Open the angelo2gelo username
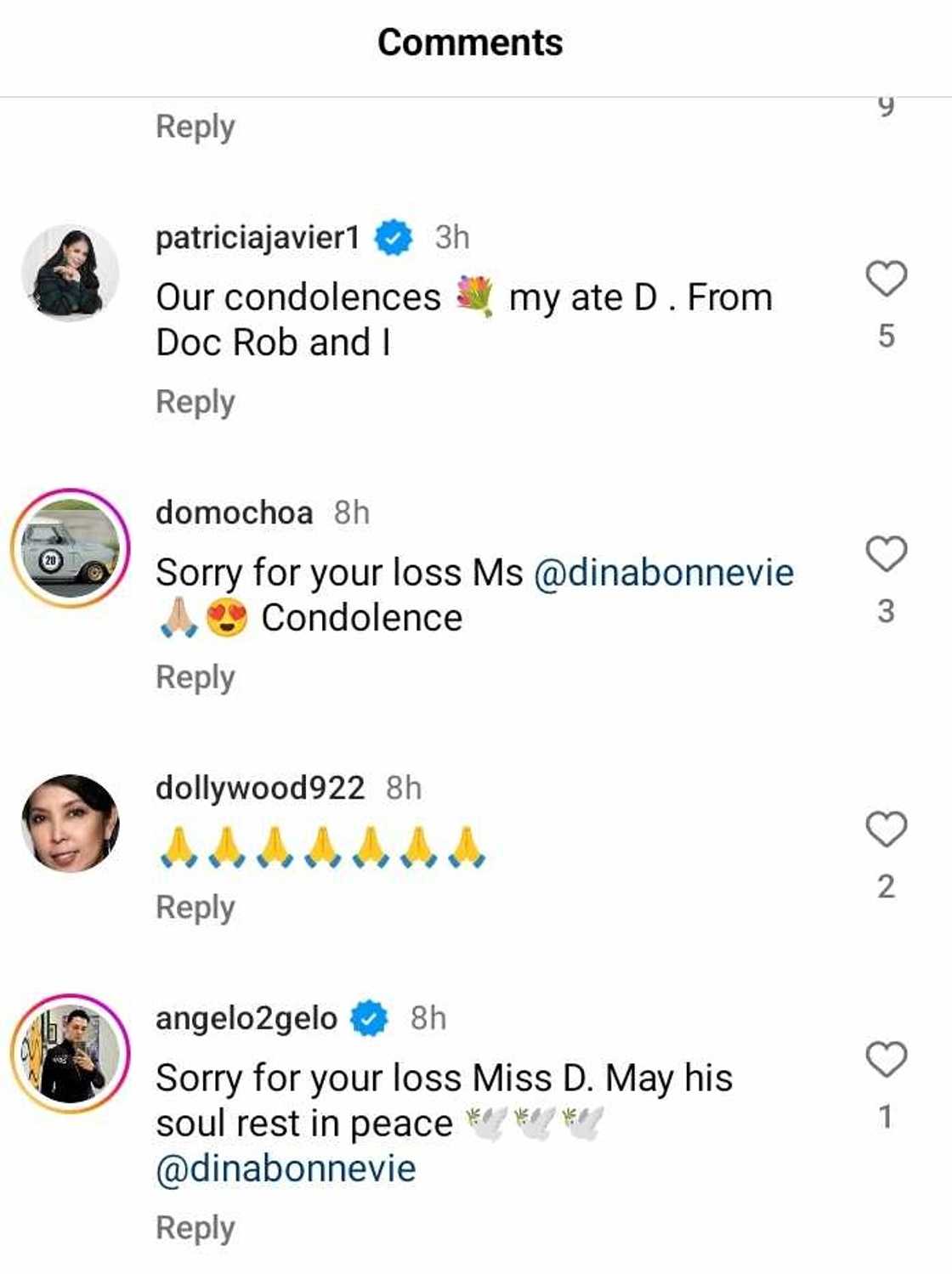952x1274 pixels. click(x=246, y=1017)
